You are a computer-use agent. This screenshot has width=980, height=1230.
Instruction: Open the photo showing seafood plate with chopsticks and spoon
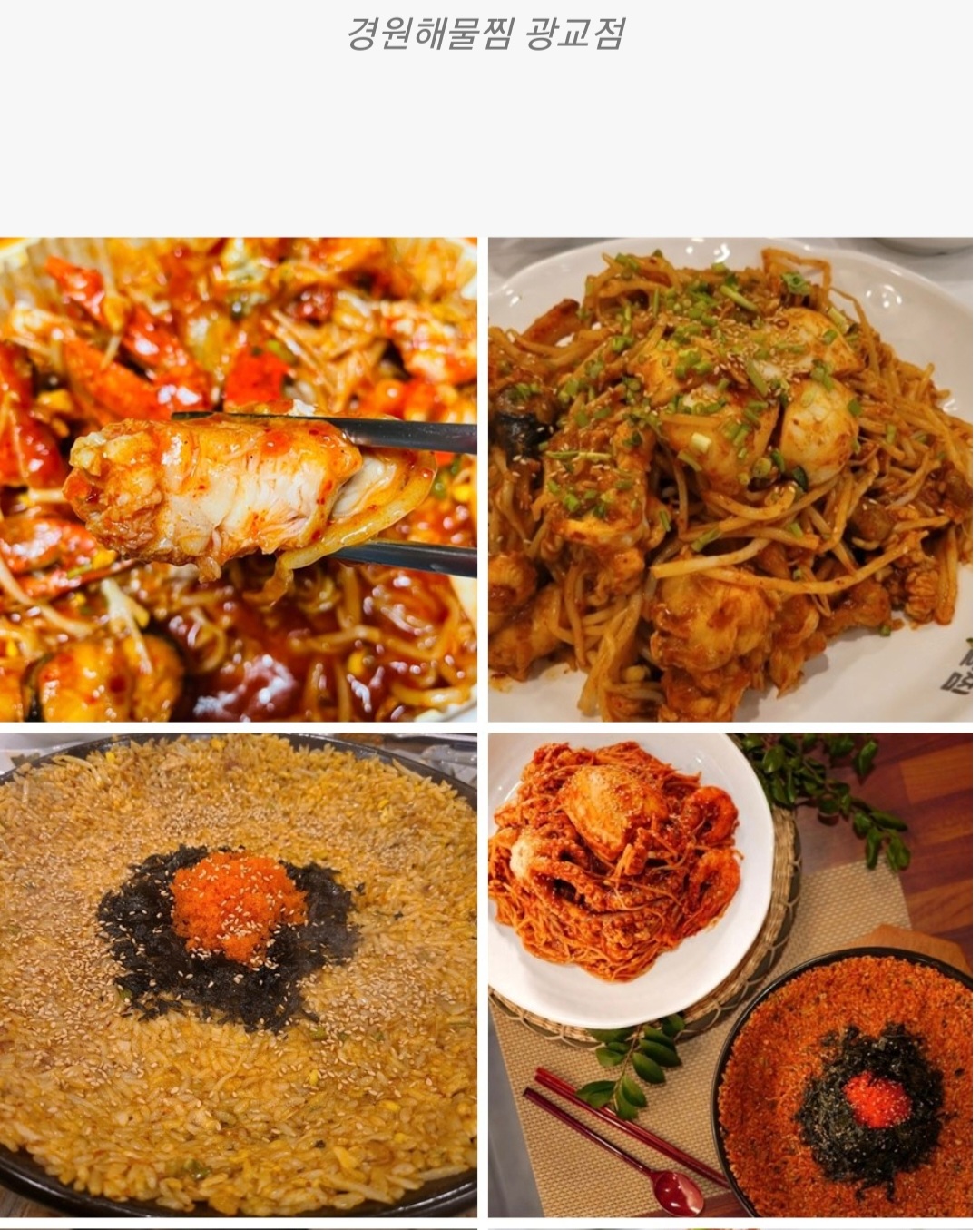click(x=730, y=975)
